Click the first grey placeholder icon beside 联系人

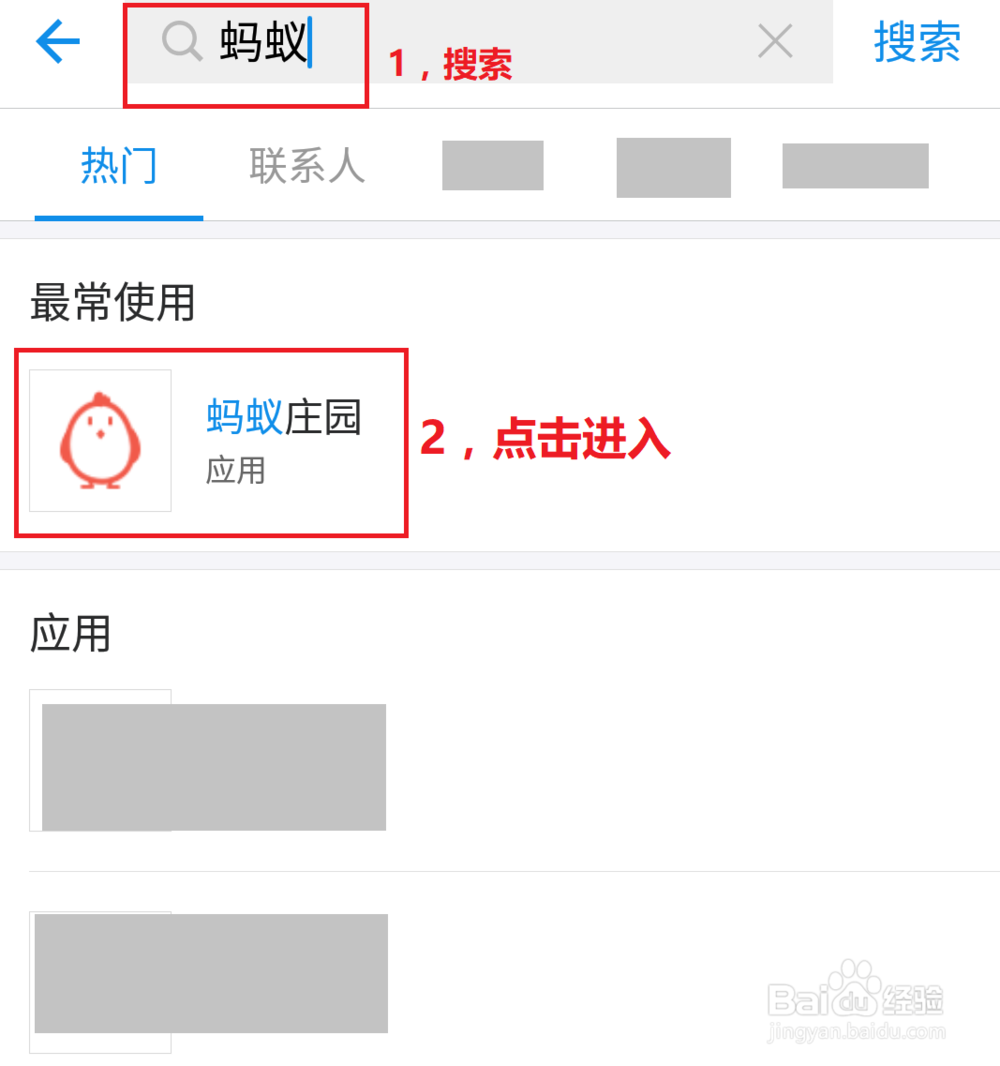[492, 166]
